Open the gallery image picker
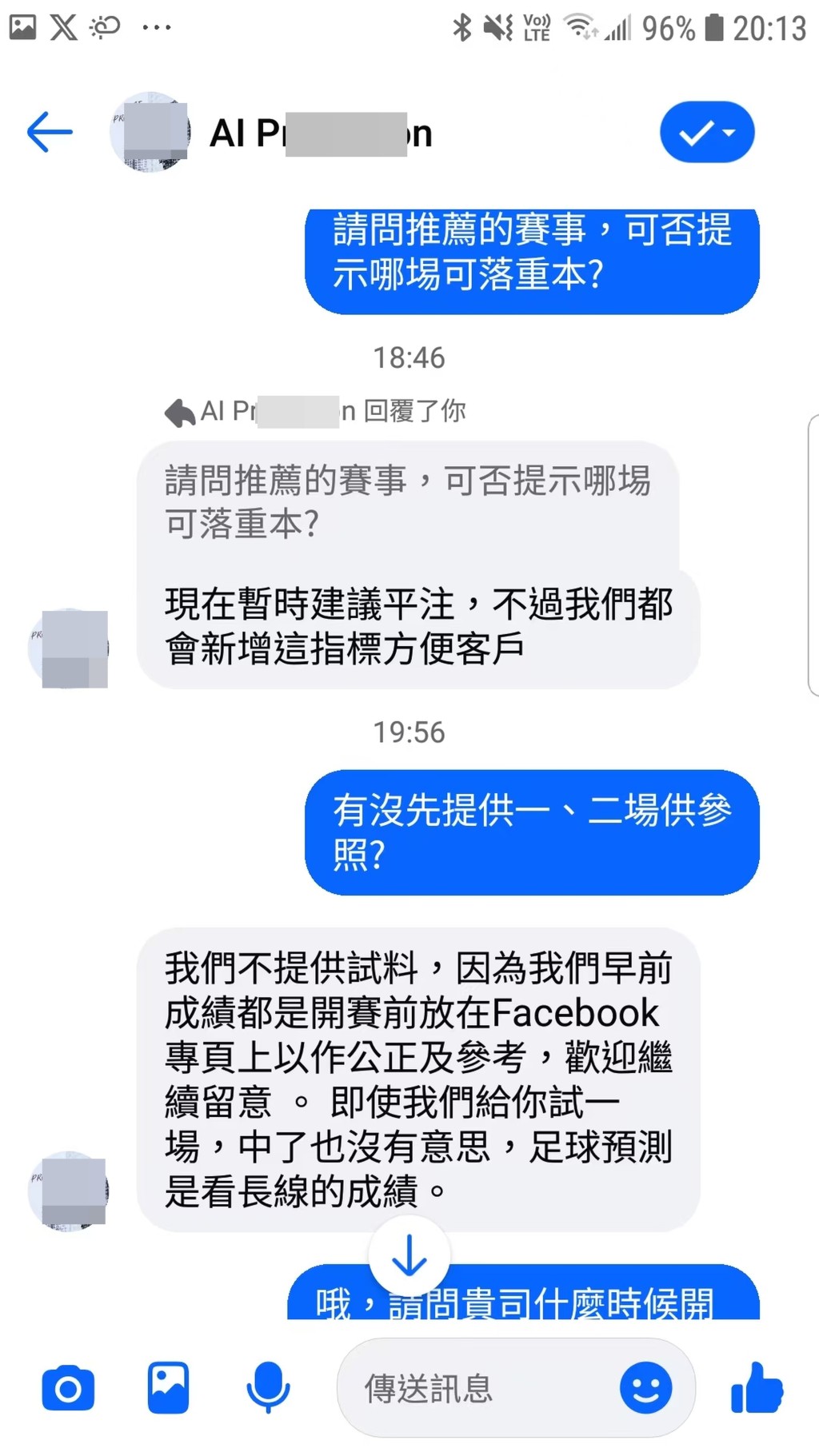The width and height of the screenshot is (819, 1456). tap(168, 1389)
